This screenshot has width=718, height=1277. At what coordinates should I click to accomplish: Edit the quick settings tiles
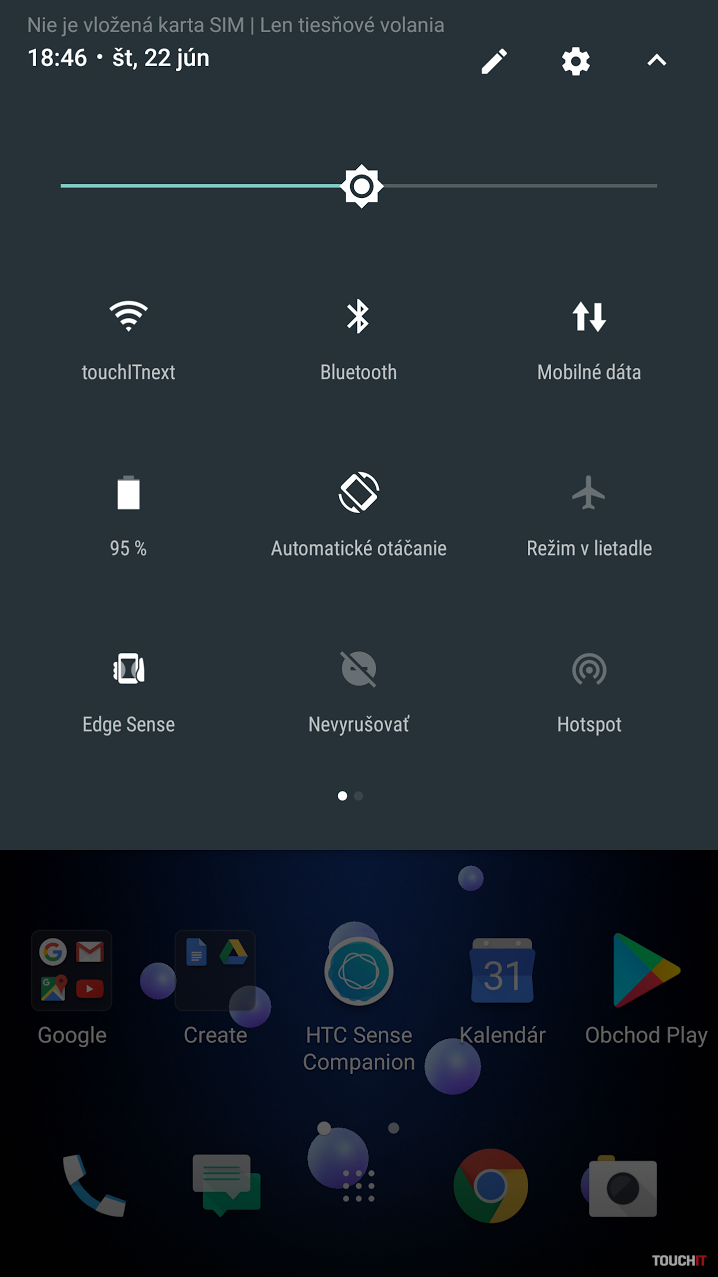tap(494, 62)
